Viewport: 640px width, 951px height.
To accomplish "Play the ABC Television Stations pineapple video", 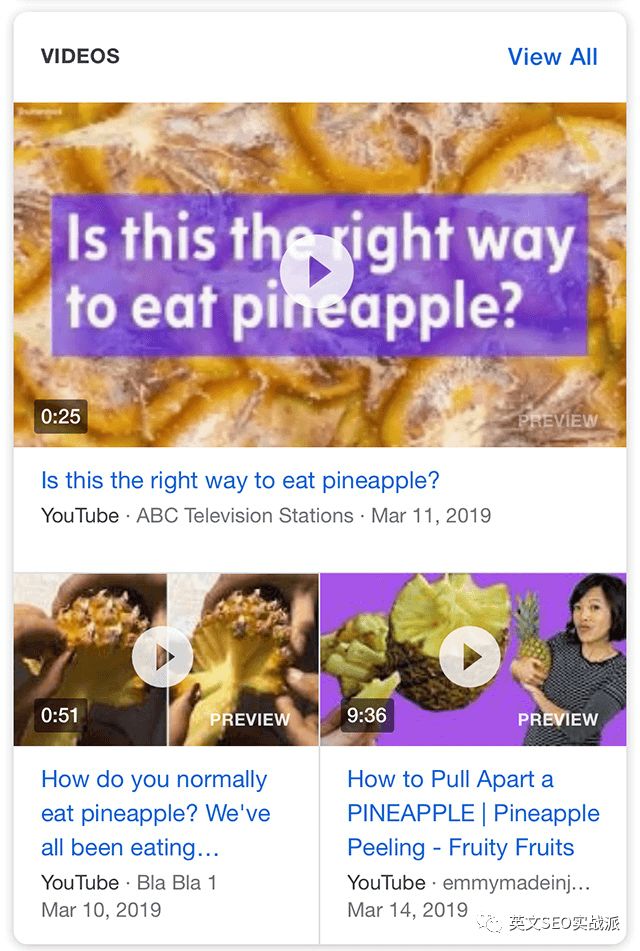I will click(316, 272).
